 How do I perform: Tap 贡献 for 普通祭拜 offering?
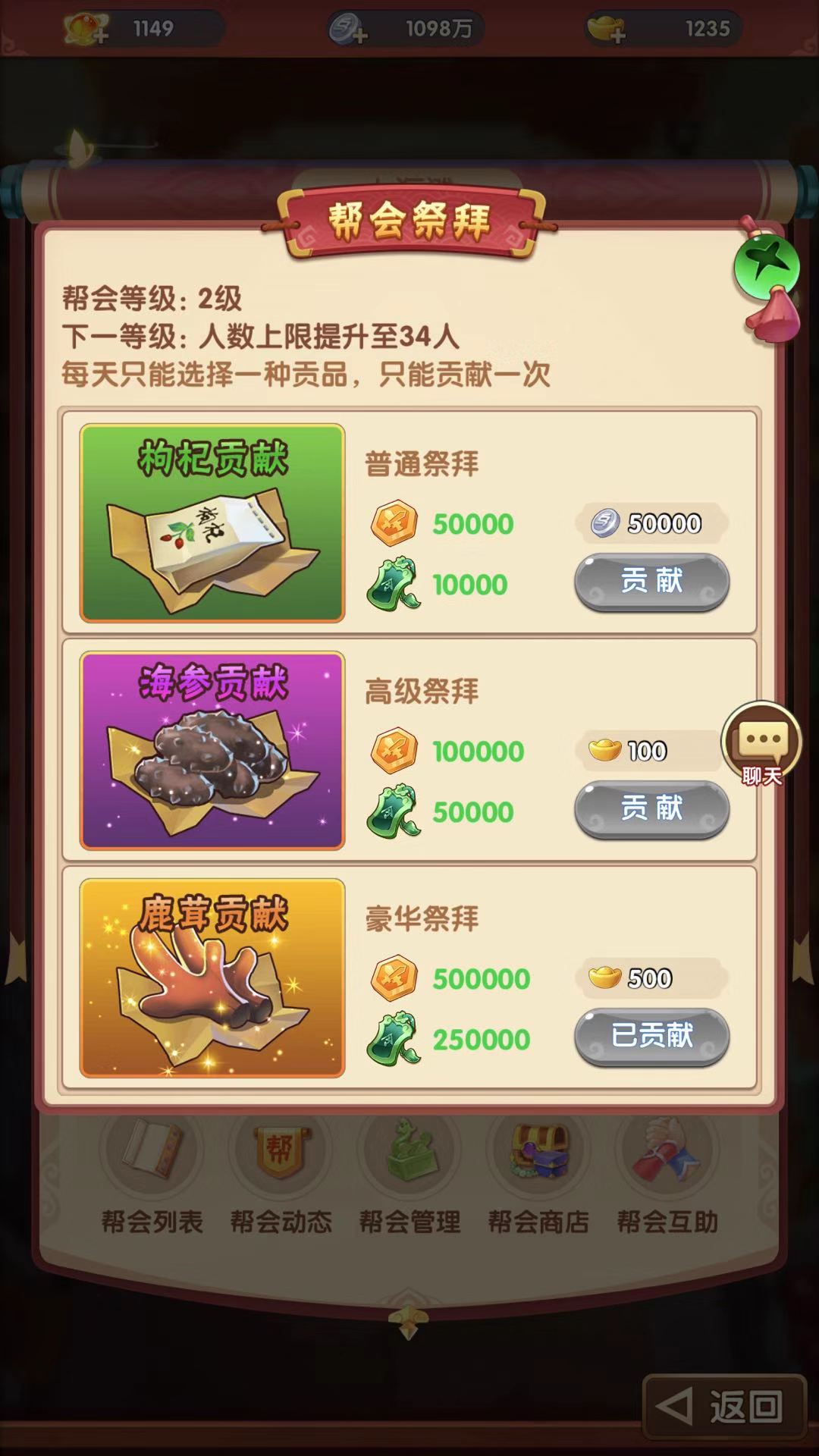pyautogui.click(x=651, y=582)
